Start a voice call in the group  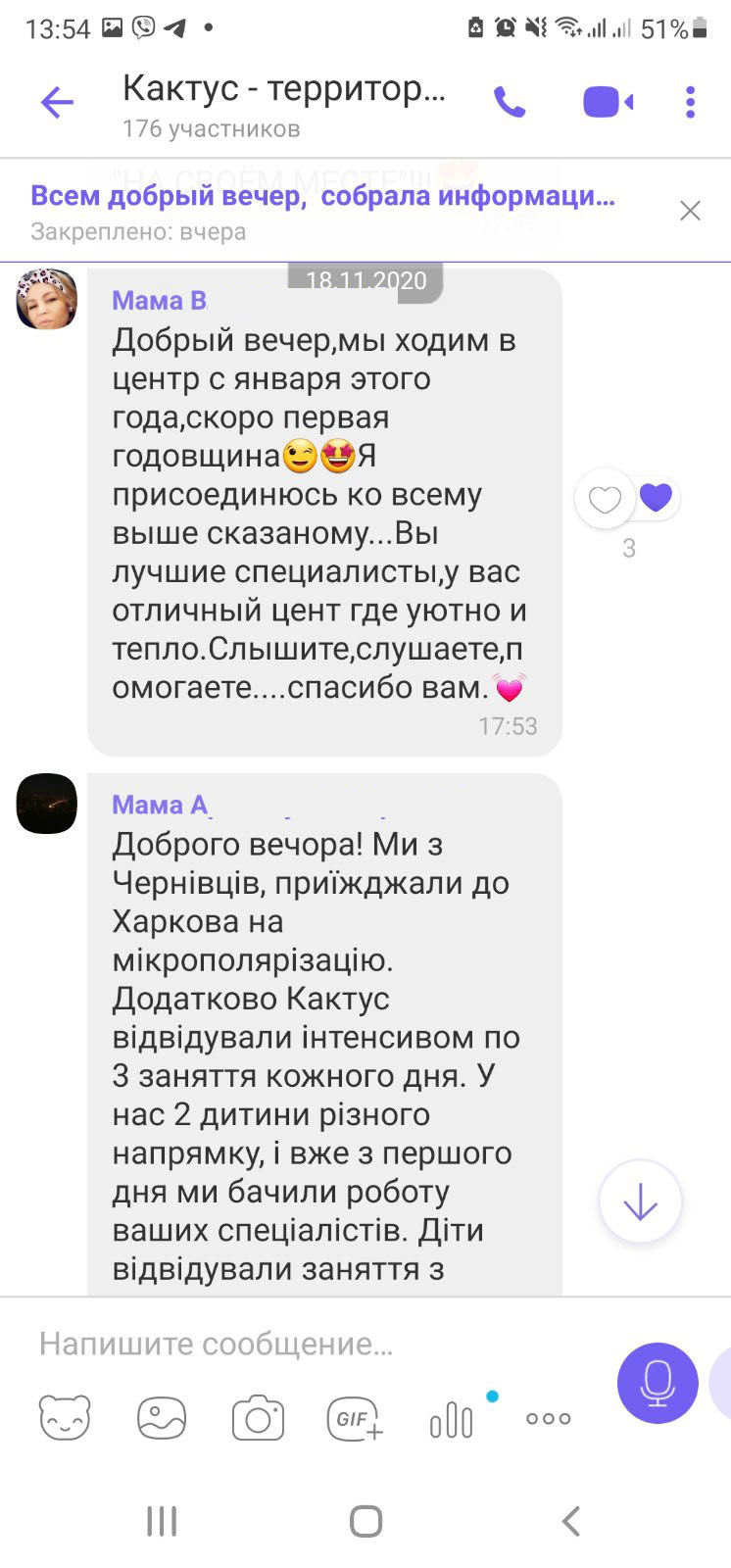point(510,102)
